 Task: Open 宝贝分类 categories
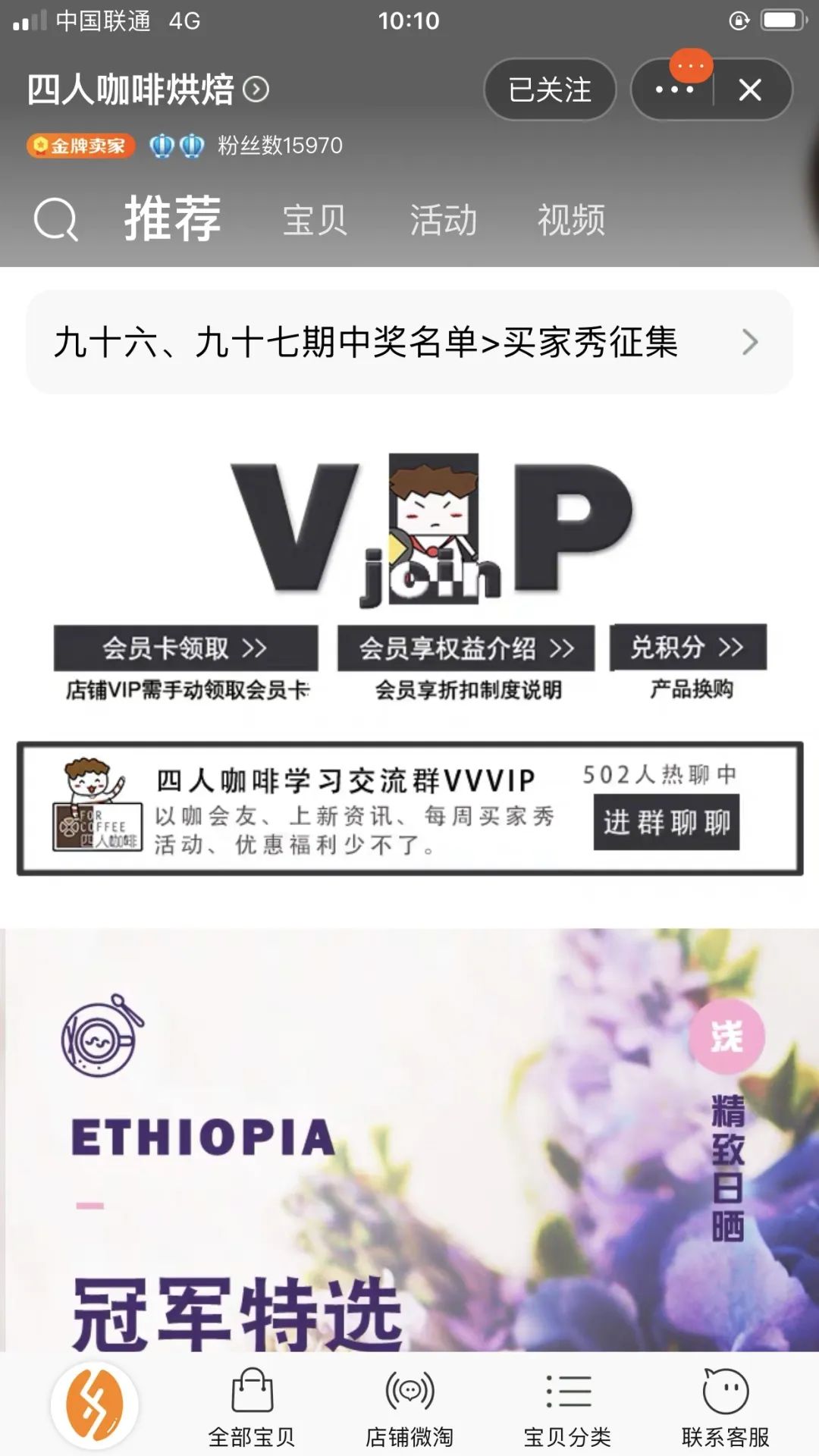point(567,1407)
